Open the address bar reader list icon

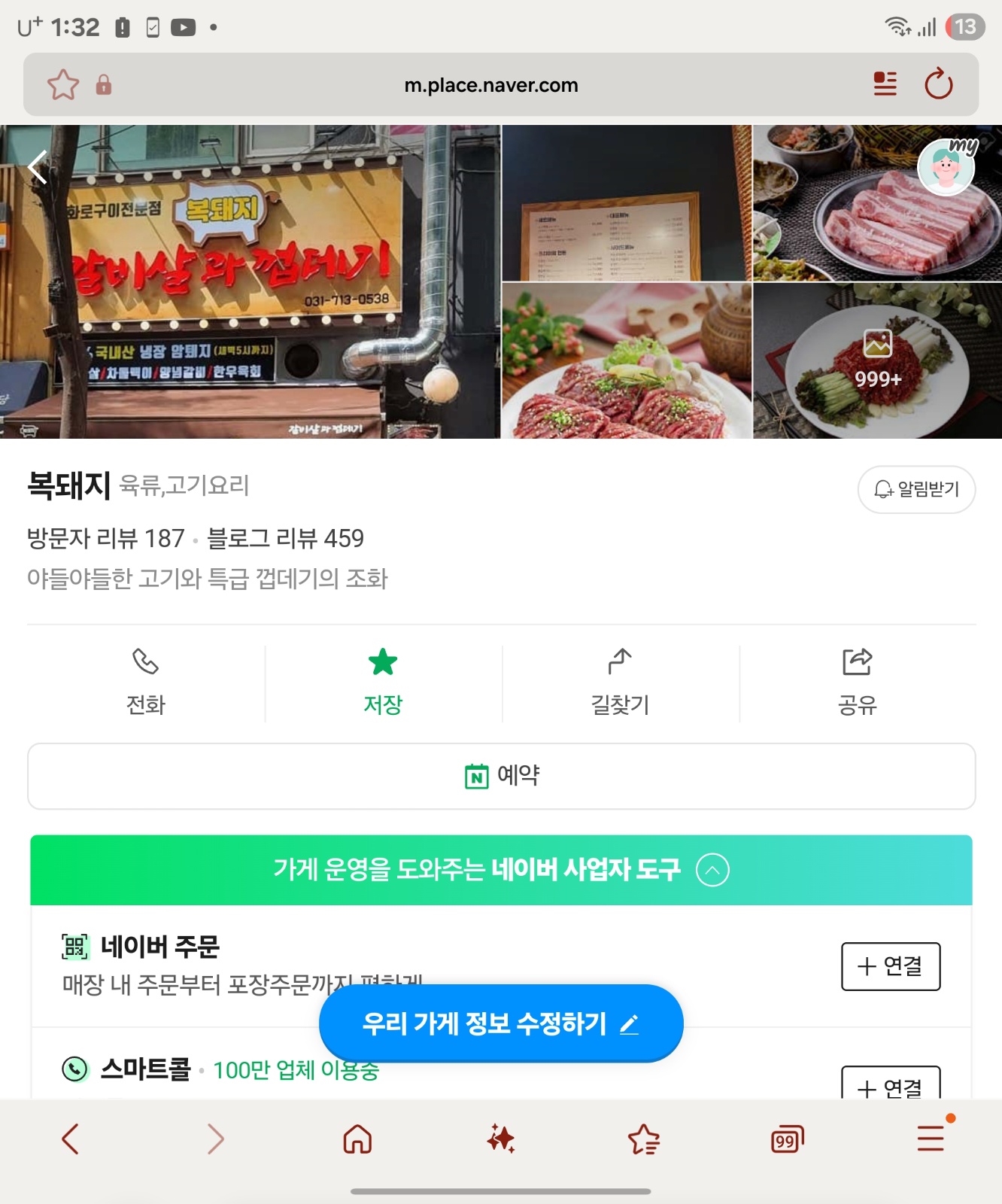coord(885,84)
